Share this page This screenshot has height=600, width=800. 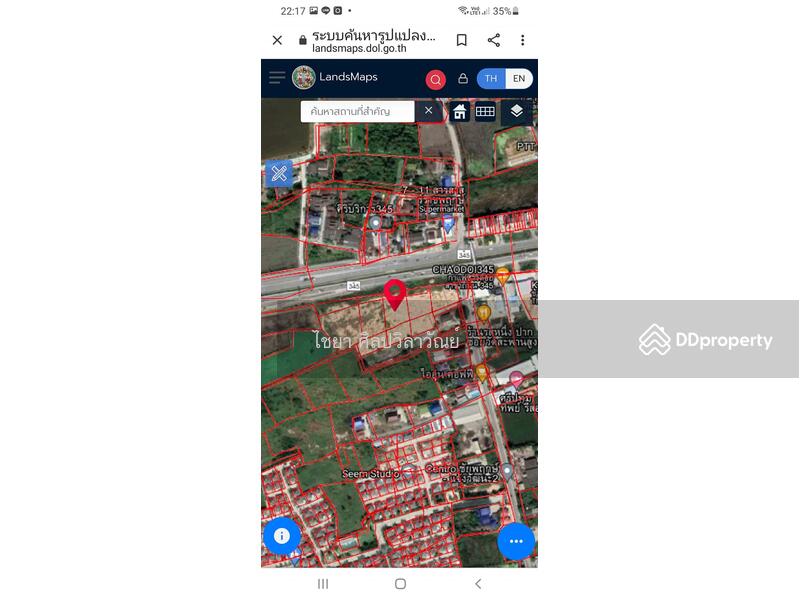coord(493,40)
